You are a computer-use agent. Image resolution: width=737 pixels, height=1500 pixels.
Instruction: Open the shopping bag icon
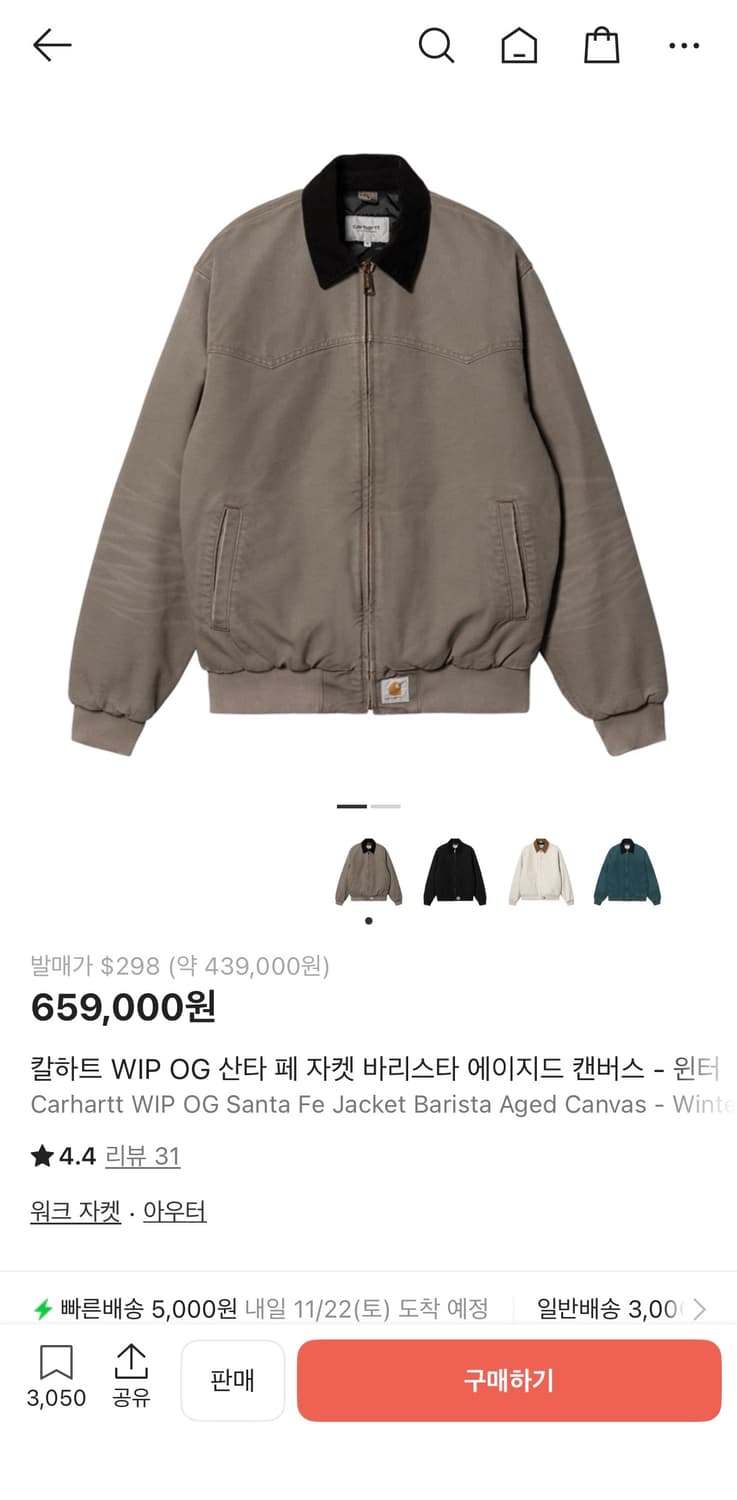coord(601,45)
